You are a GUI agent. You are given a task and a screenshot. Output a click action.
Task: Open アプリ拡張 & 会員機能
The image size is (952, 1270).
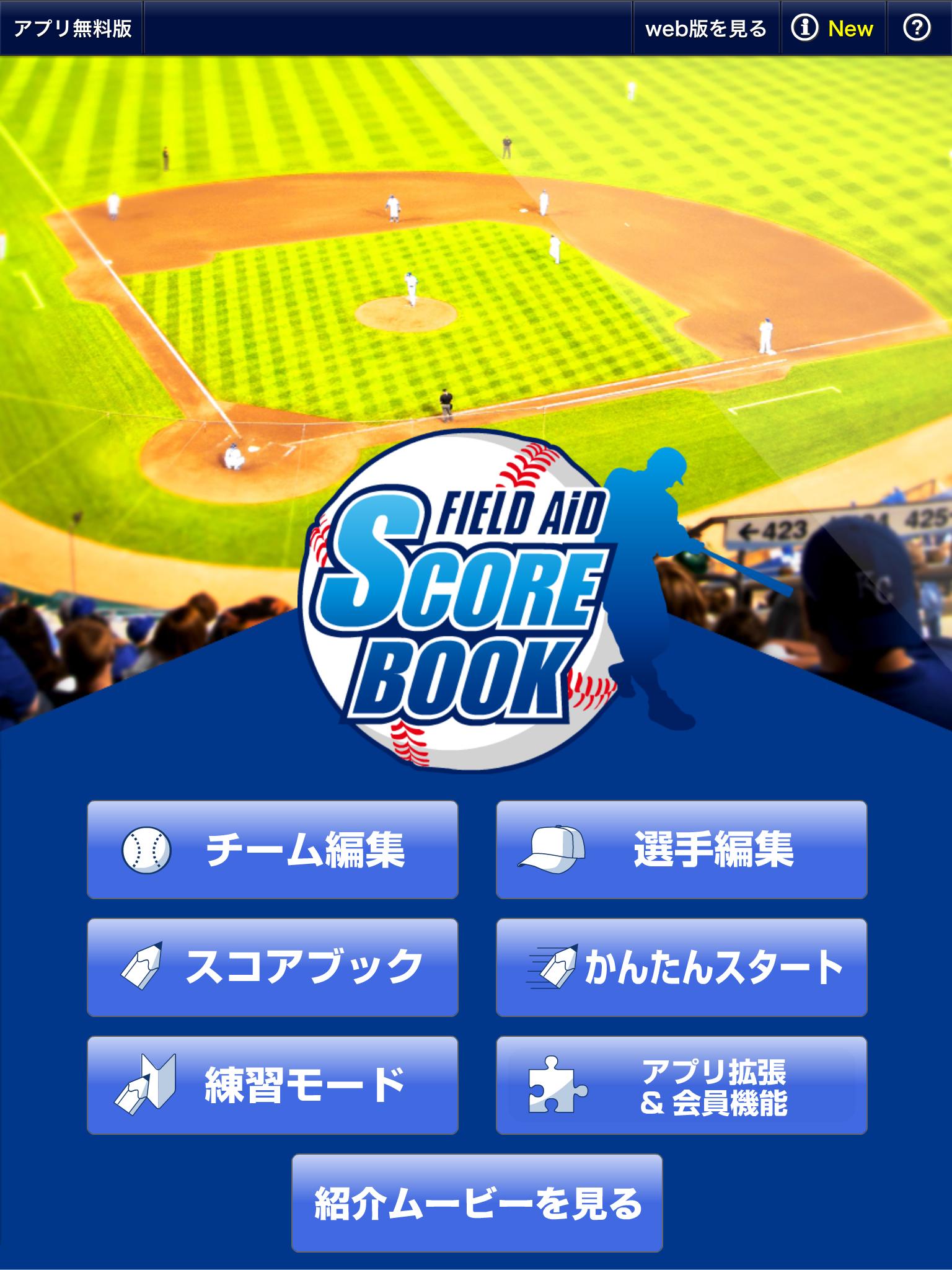(x=681, y=1085)
